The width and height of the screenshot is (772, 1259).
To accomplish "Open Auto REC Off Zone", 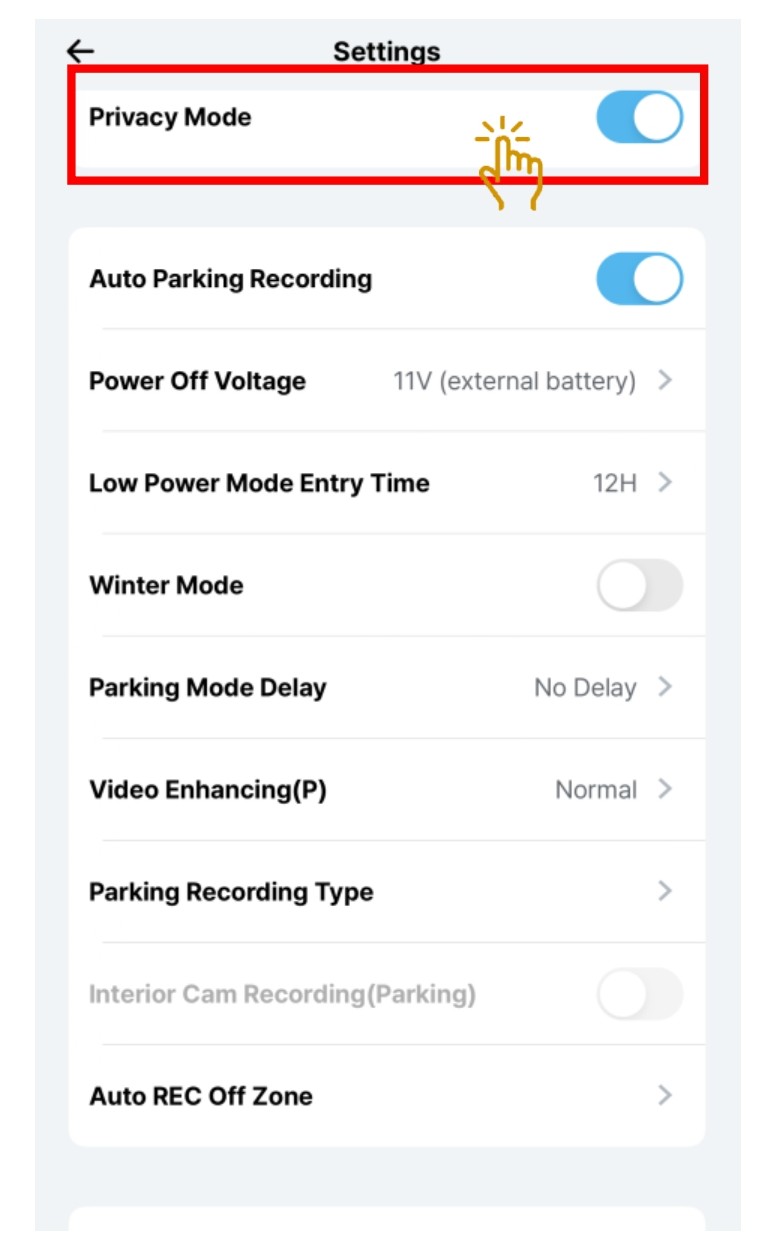I will 386,1096.
